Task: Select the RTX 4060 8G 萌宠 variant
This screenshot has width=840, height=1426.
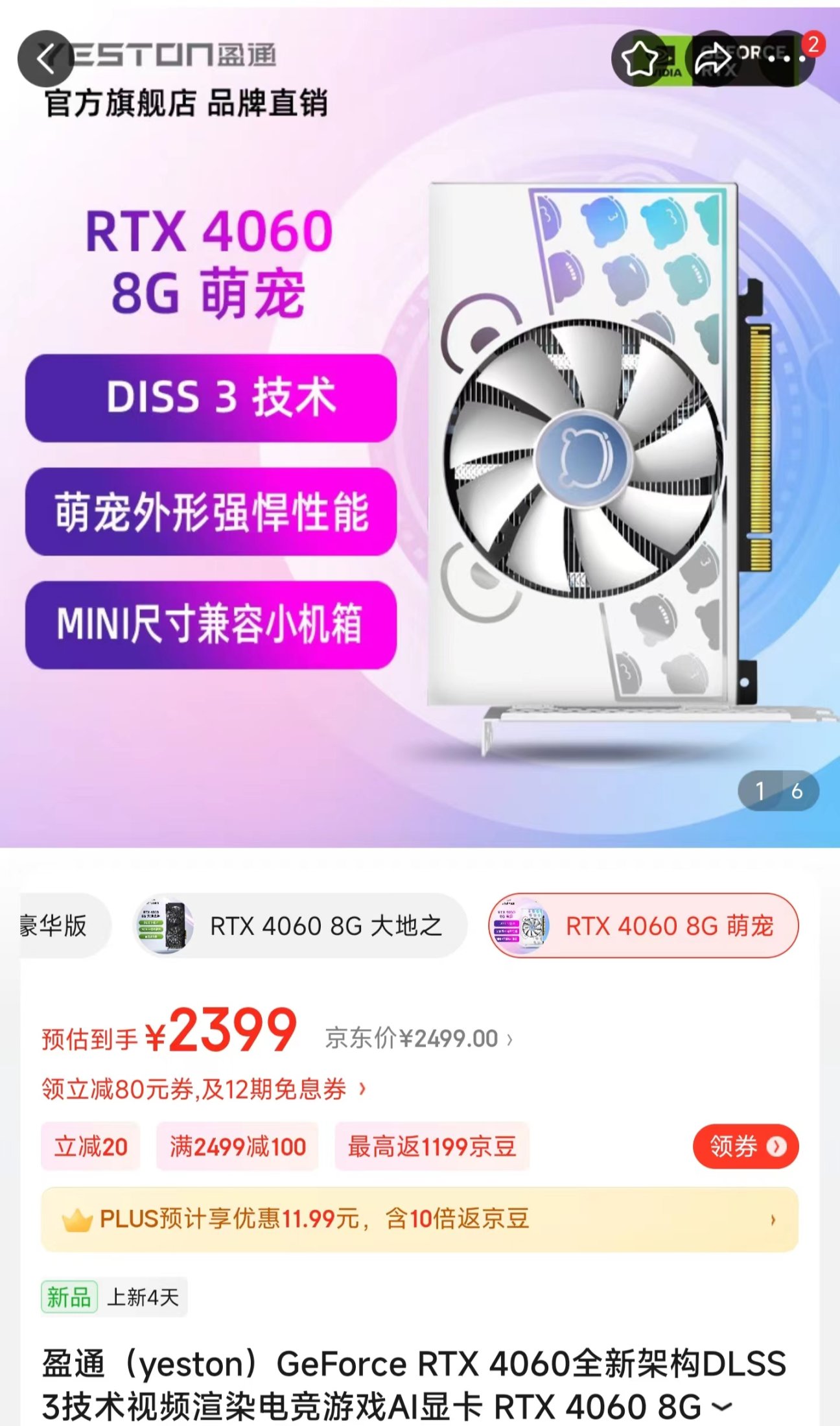Action: tap(643, 925)
